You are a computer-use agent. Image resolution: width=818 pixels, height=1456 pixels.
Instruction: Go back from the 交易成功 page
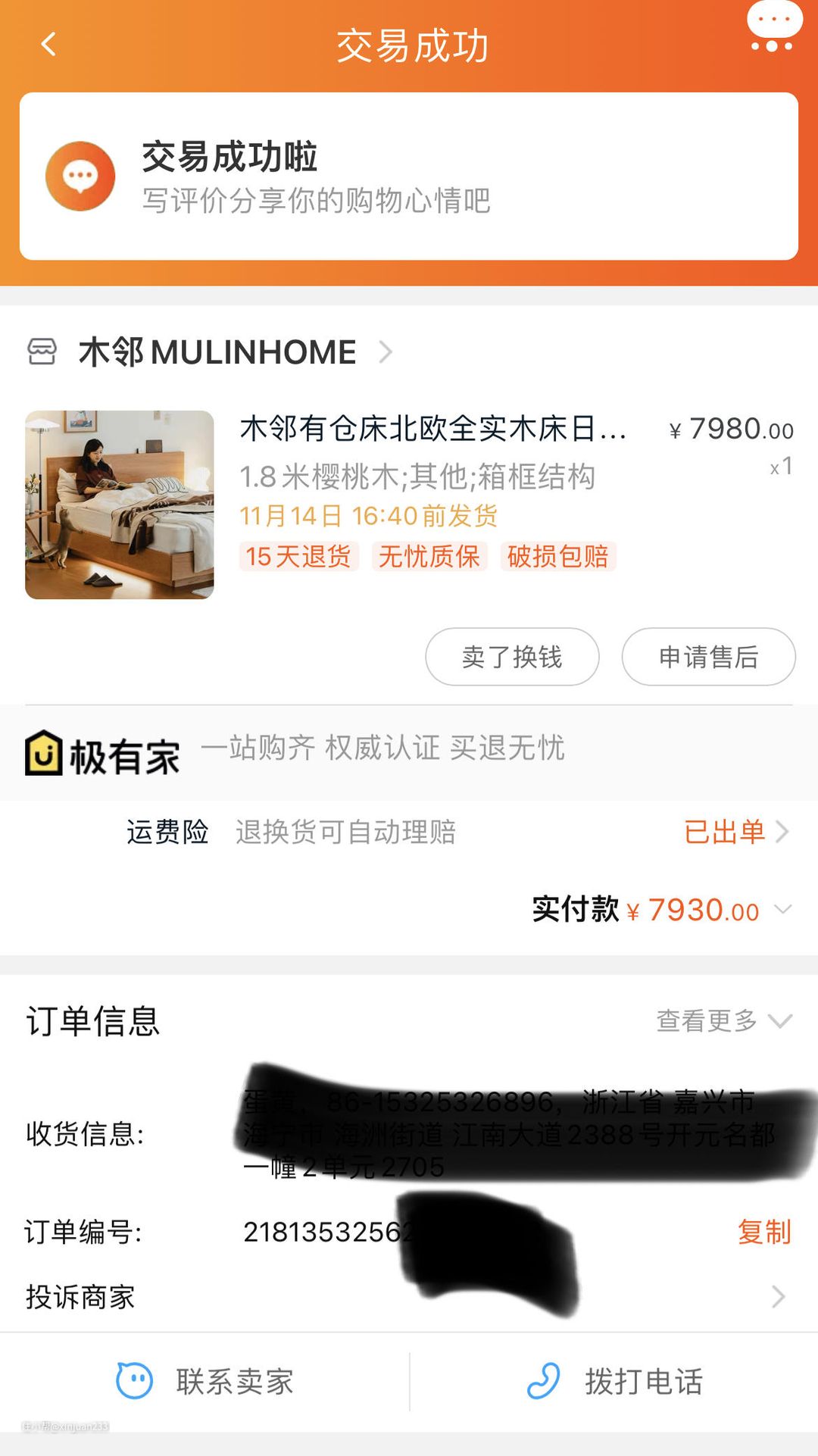point(48,45)
